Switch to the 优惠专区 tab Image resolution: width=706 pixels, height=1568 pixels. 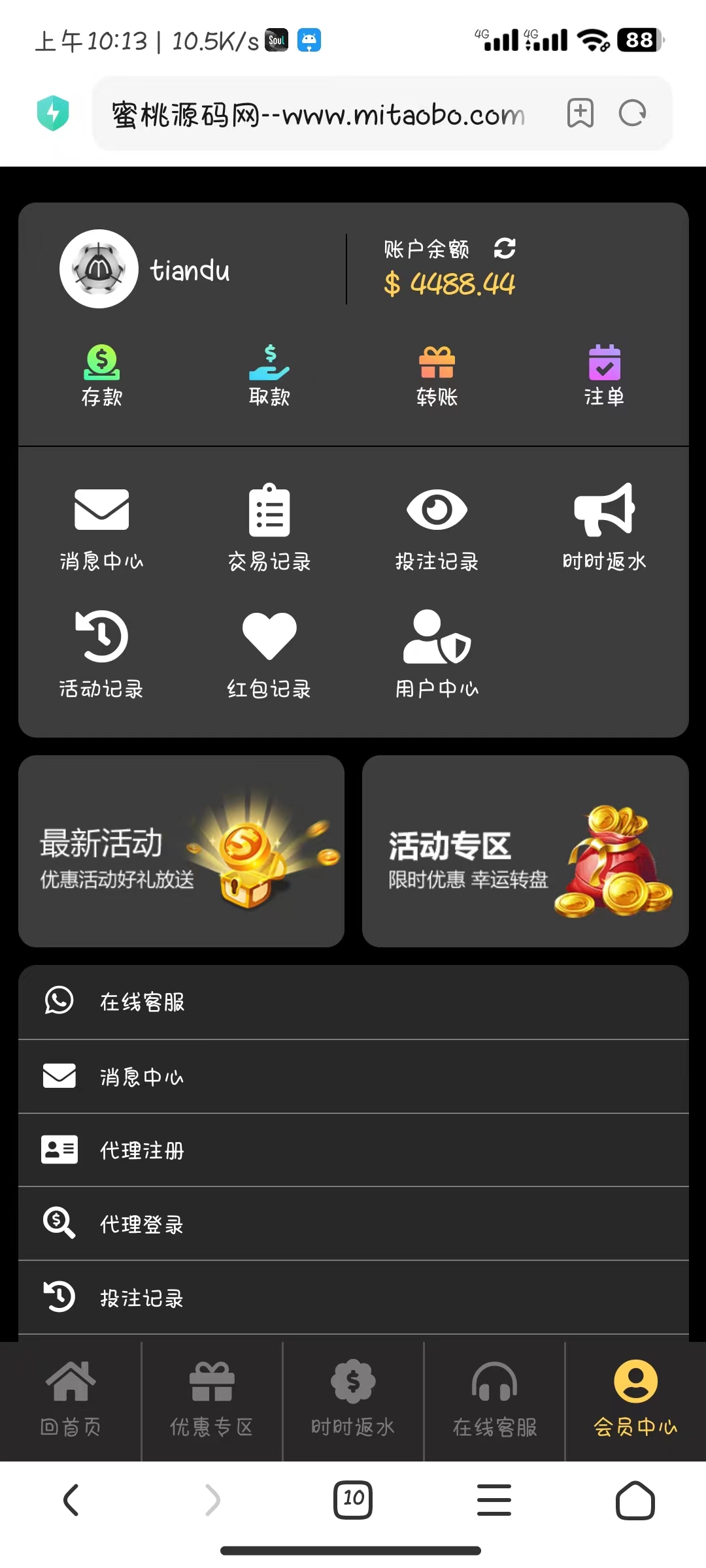212,1399
